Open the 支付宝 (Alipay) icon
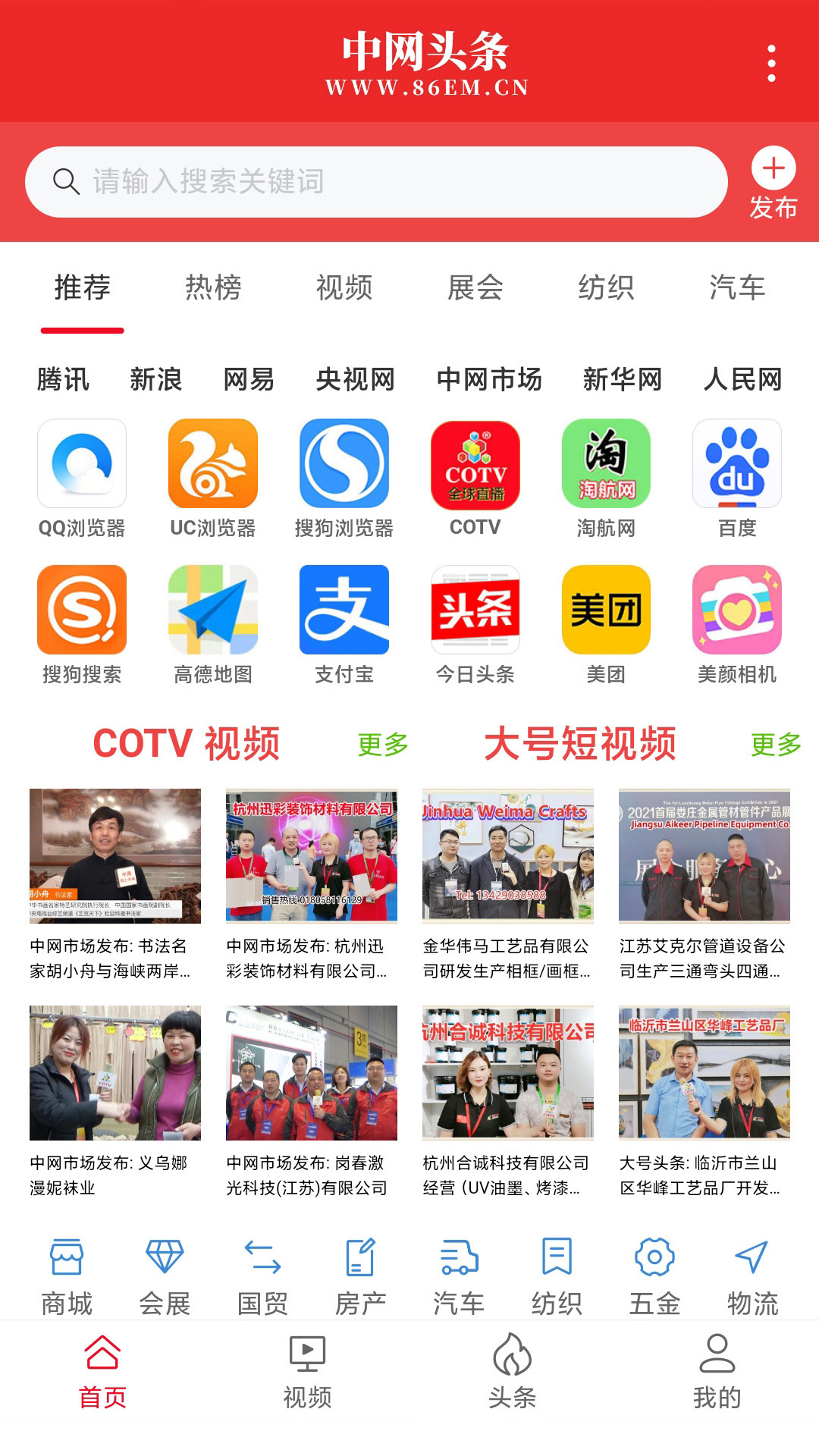819x1456 pixels. 345,613
